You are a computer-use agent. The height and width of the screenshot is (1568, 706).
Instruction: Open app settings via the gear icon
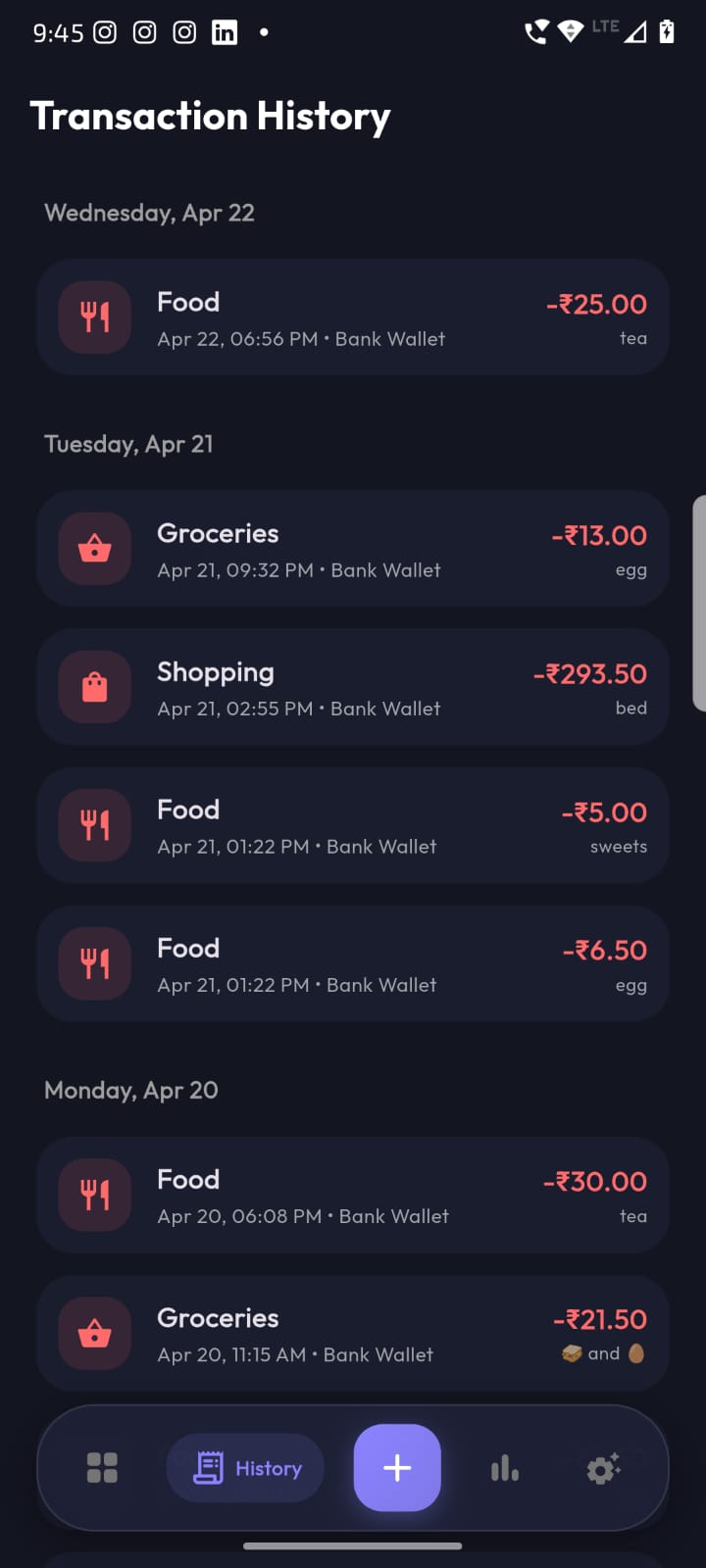(x=602, y=1467)
